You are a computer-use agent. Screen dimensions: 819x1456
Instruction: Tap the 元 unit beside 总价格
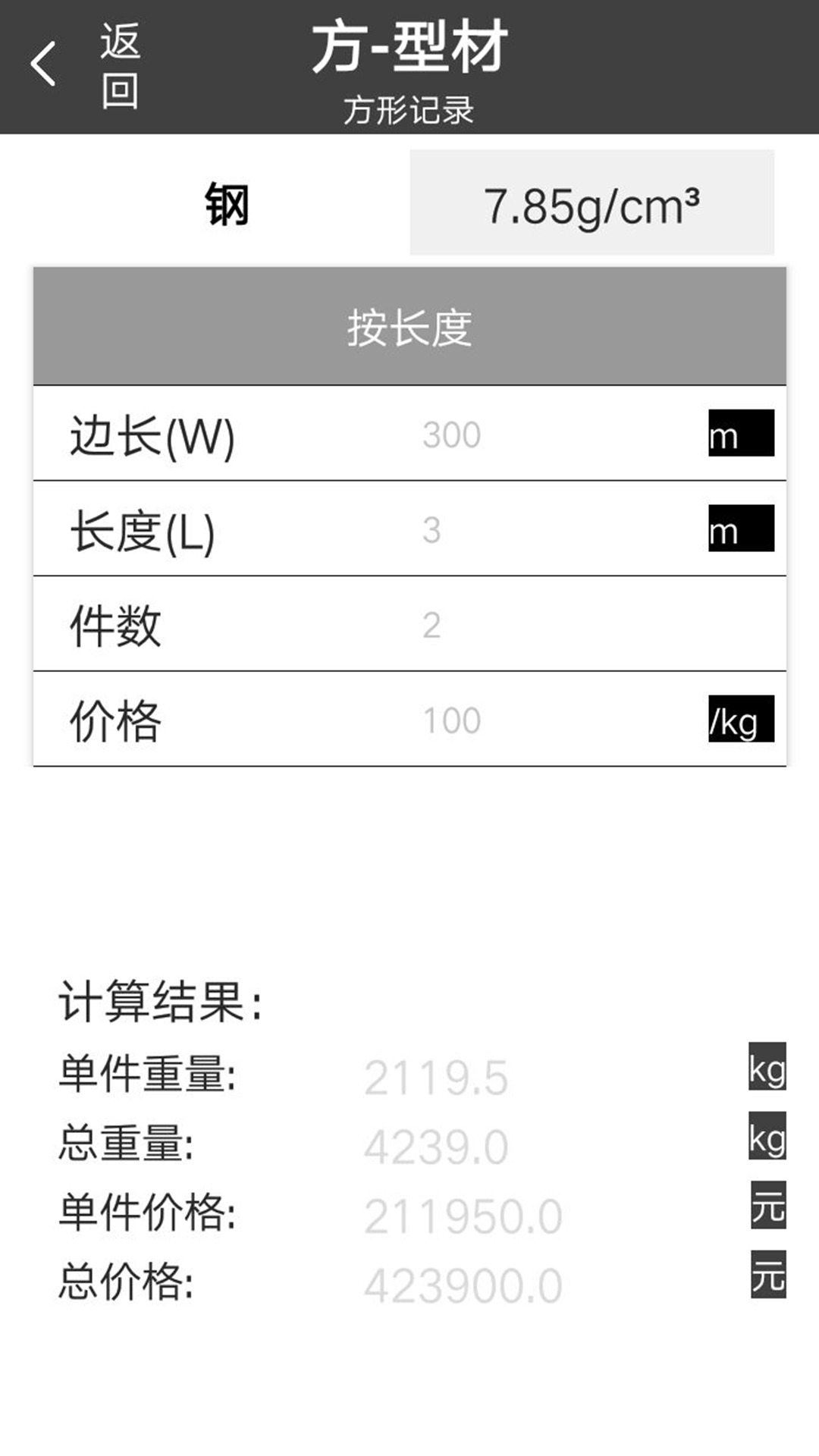point(768,1270)
